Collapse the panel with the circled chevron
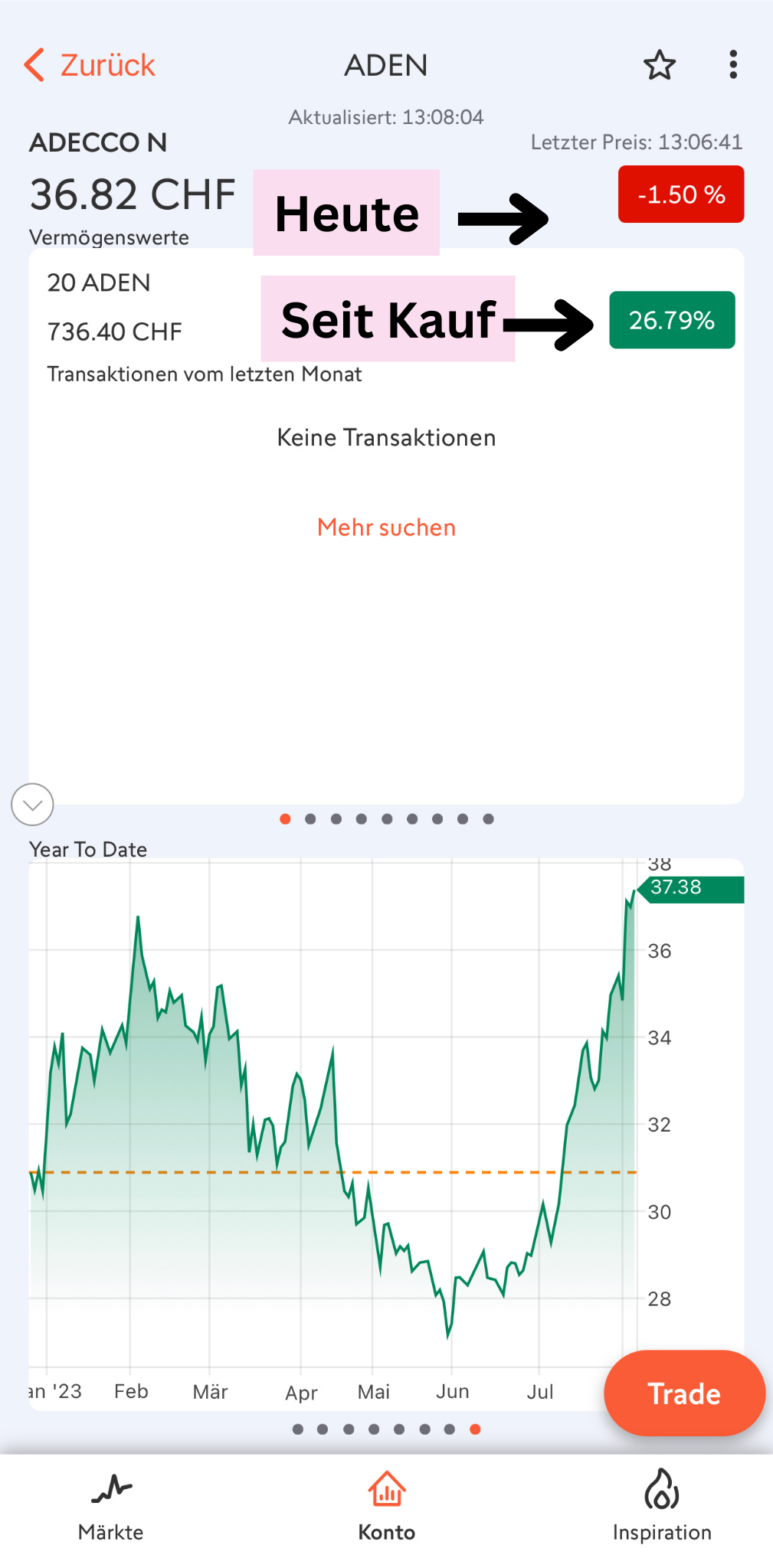Screen dimensions: 773x1568 pyautogui.click(x=32, y=805)
